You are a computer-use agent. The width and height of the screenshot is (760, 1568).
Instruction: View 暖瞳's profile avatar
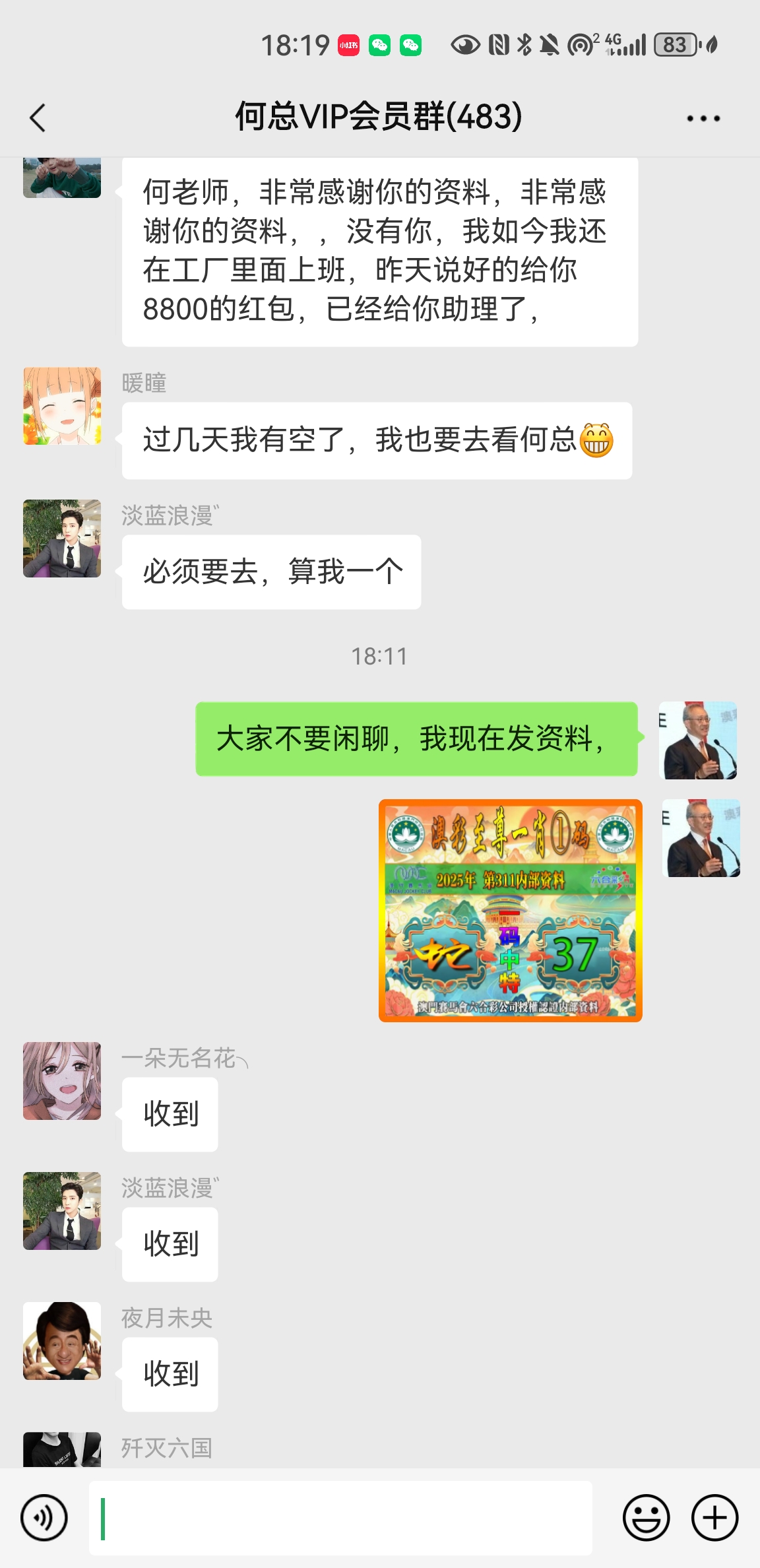[x=62, y=406]
